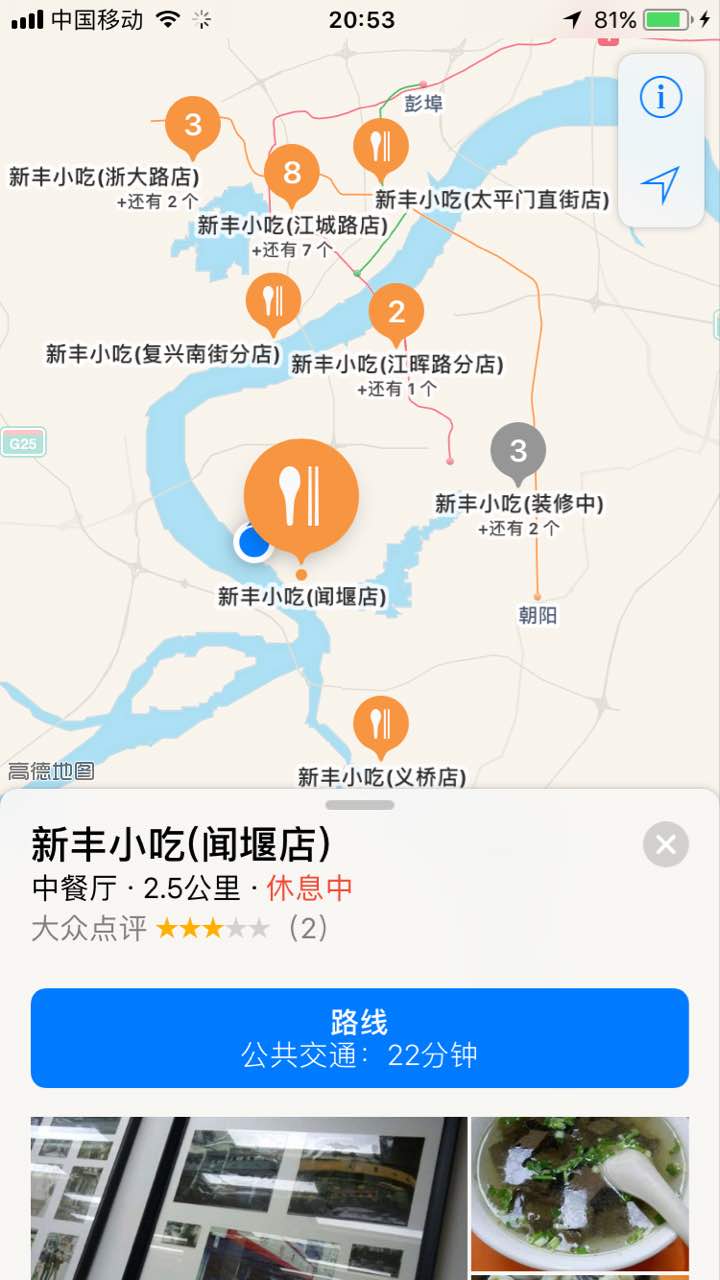Select the gray 新丰小吃(装修中) cluster pin

(x=518, y=452)
